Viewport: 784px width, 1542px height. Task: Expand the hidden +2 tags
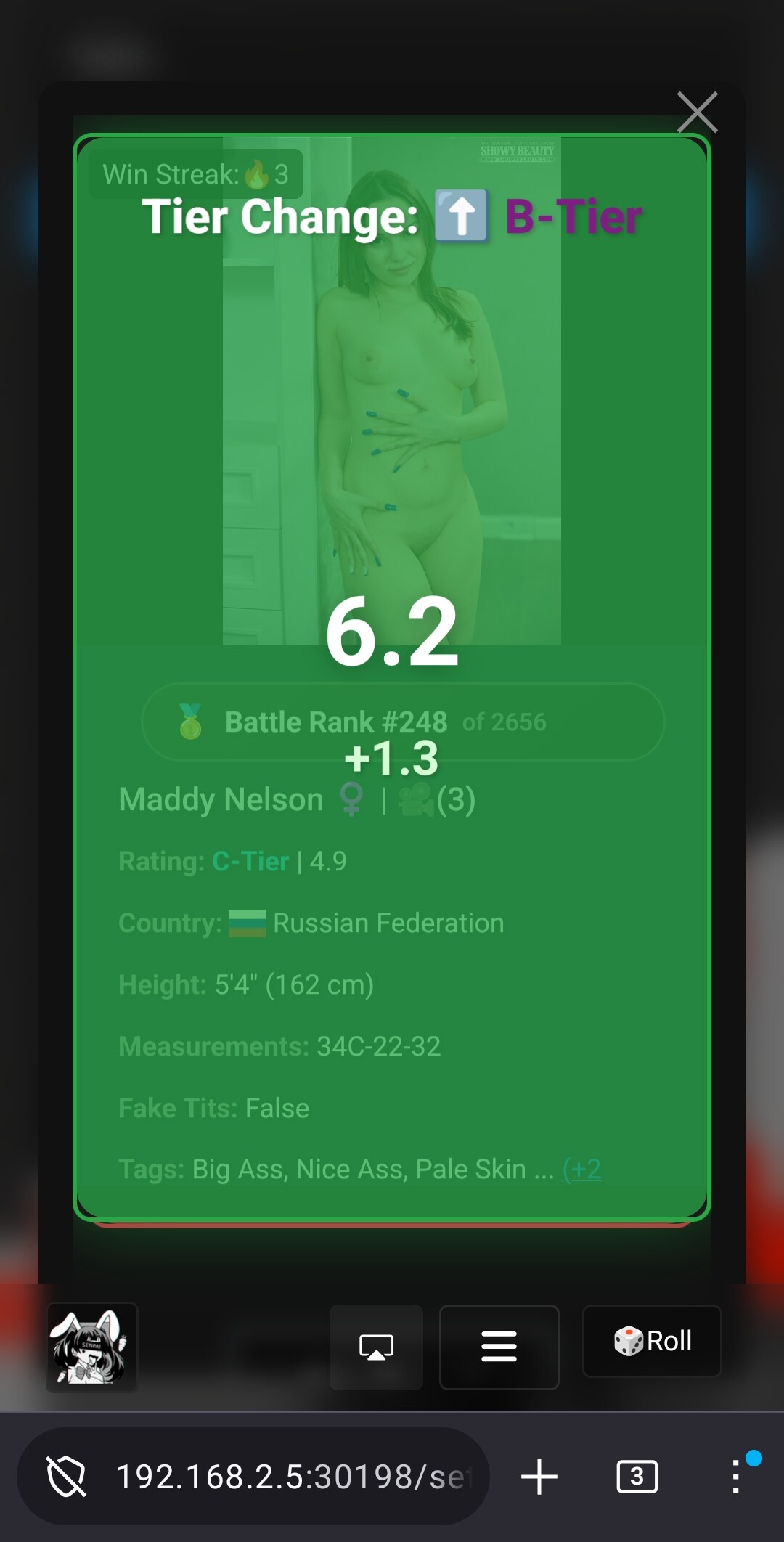(x=582, y=1170)
